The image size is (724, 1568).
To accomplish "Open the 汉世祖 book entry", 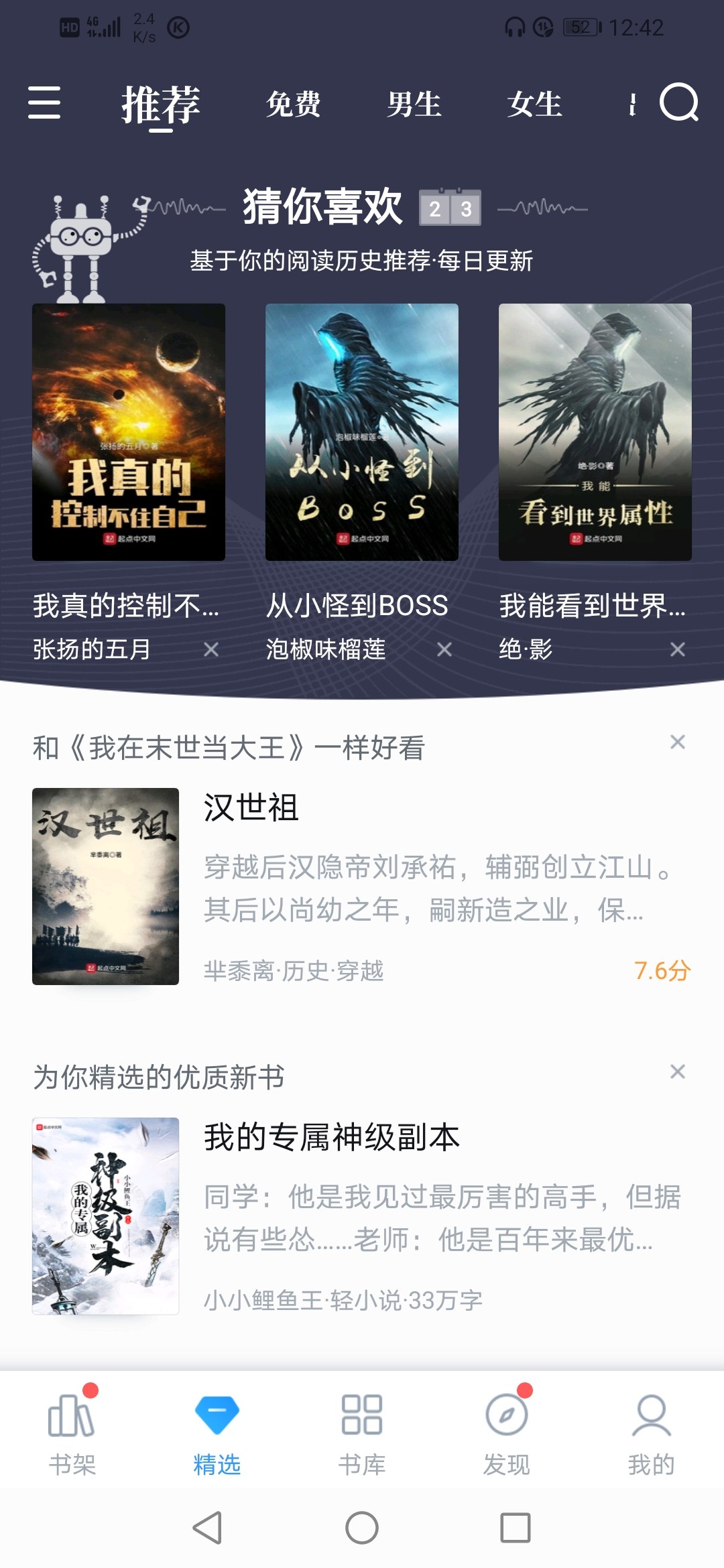I will [x=362, y=887].
